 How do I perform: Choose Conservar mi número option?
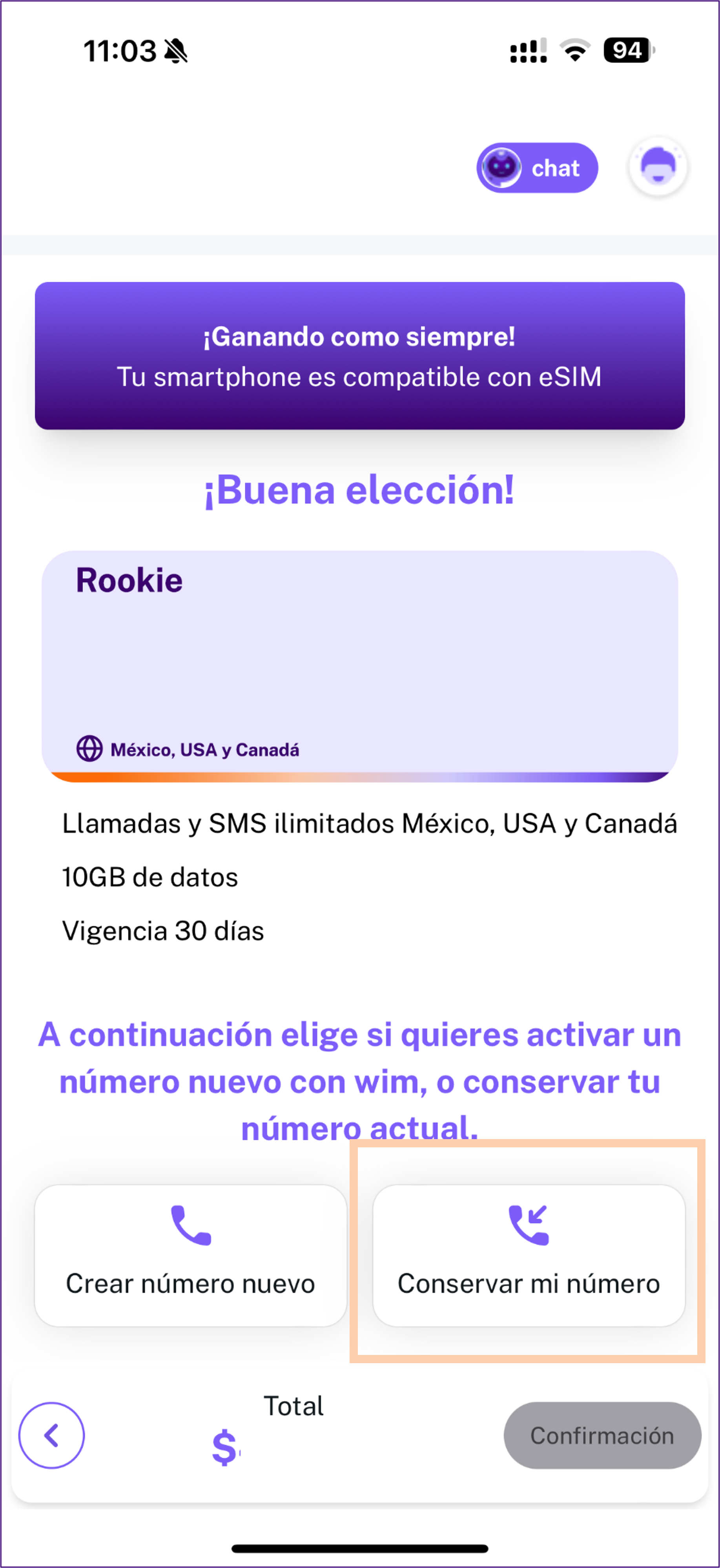pyautogui.click(x=528, y=1255)
